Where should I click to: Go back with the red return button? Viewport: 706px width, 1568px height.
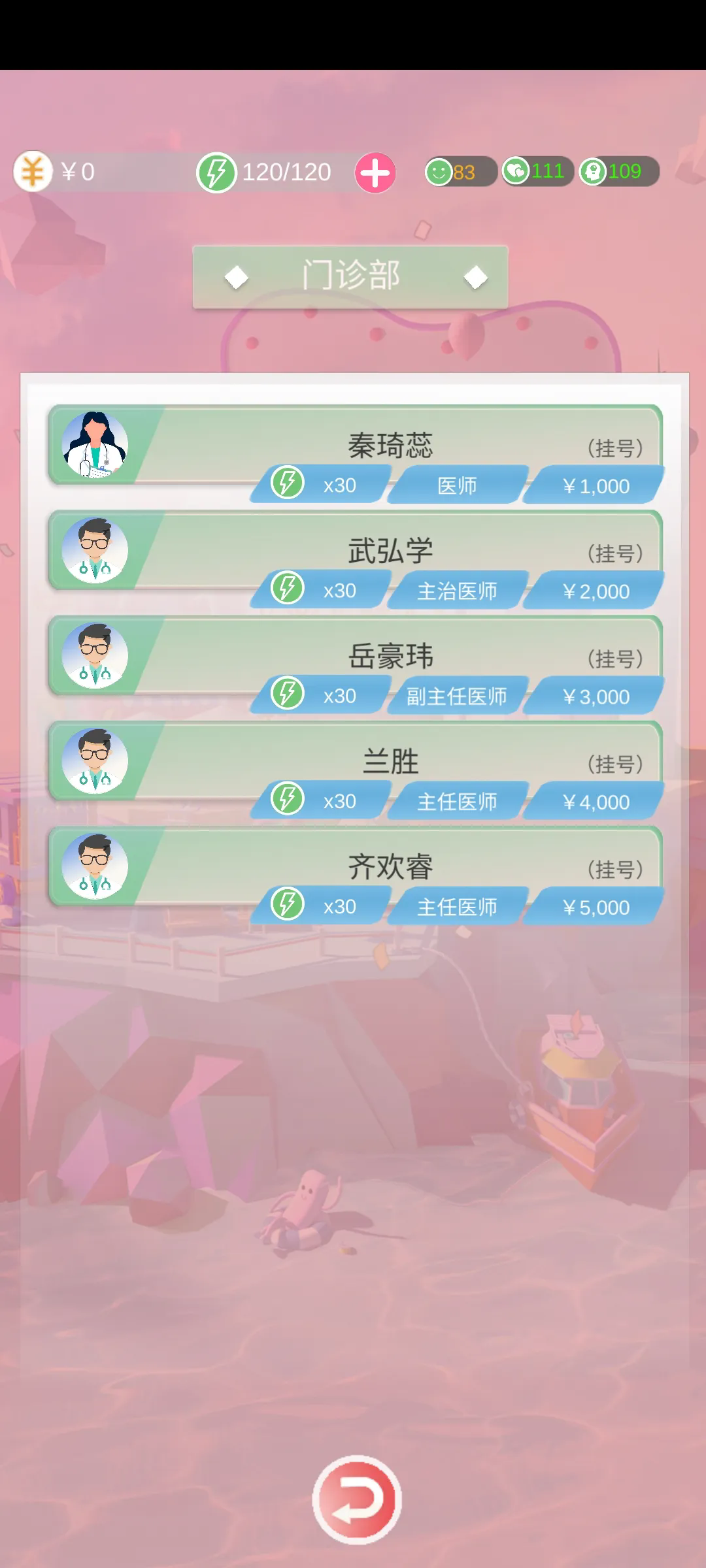356,1499
